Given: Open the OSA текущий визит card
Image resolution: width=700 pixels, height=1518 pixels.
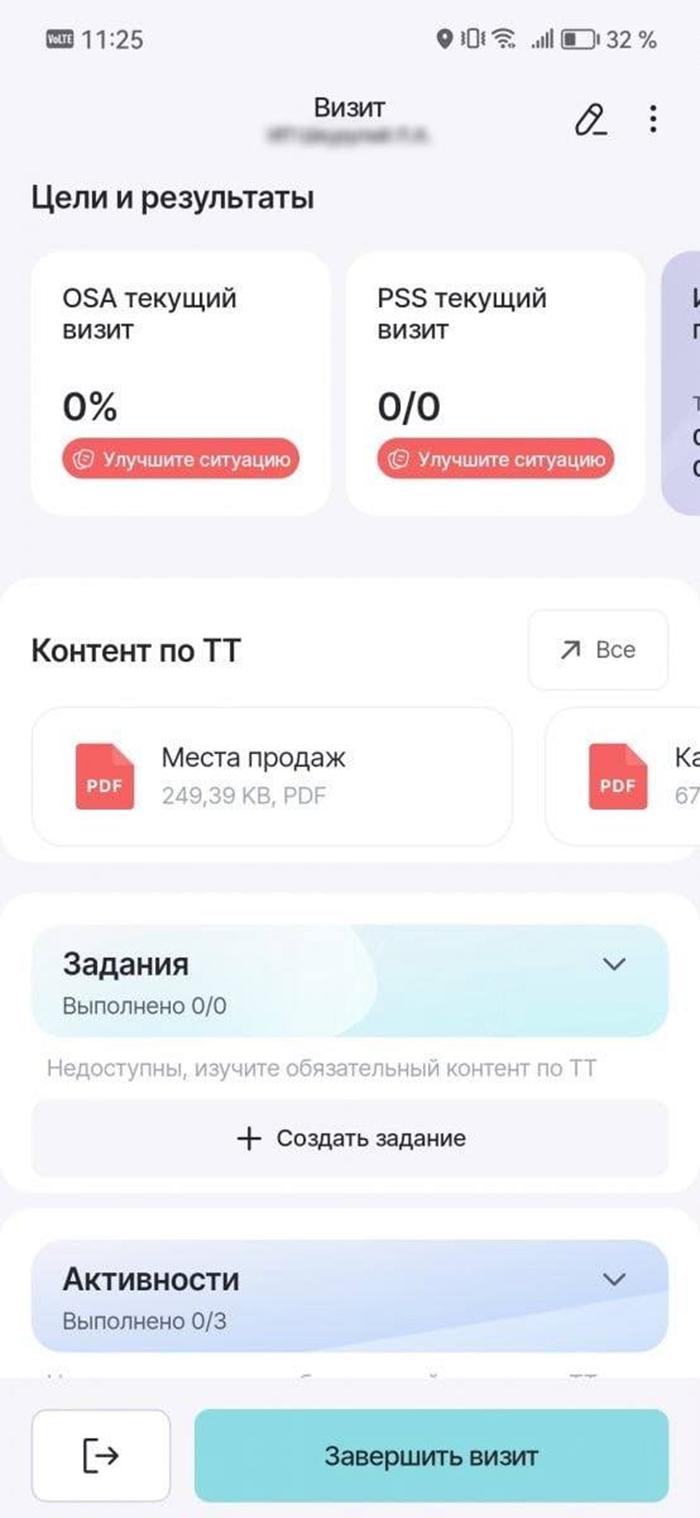Looking at the screenshot, I should [x=180, y=382].
